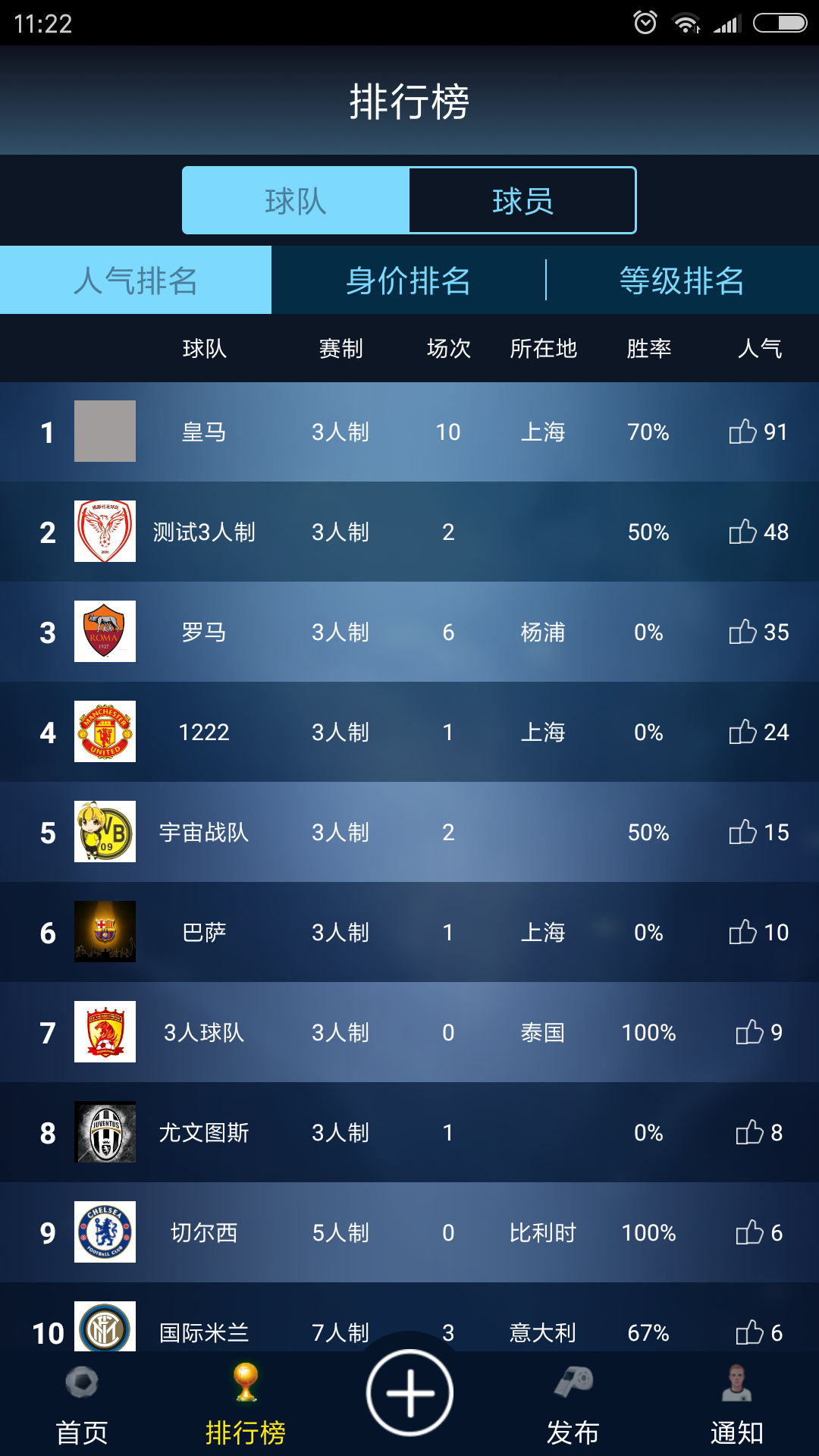This screenshot has height=1456, width=819.
Task: View the 巴萨 team row
Action: point(204,933)
